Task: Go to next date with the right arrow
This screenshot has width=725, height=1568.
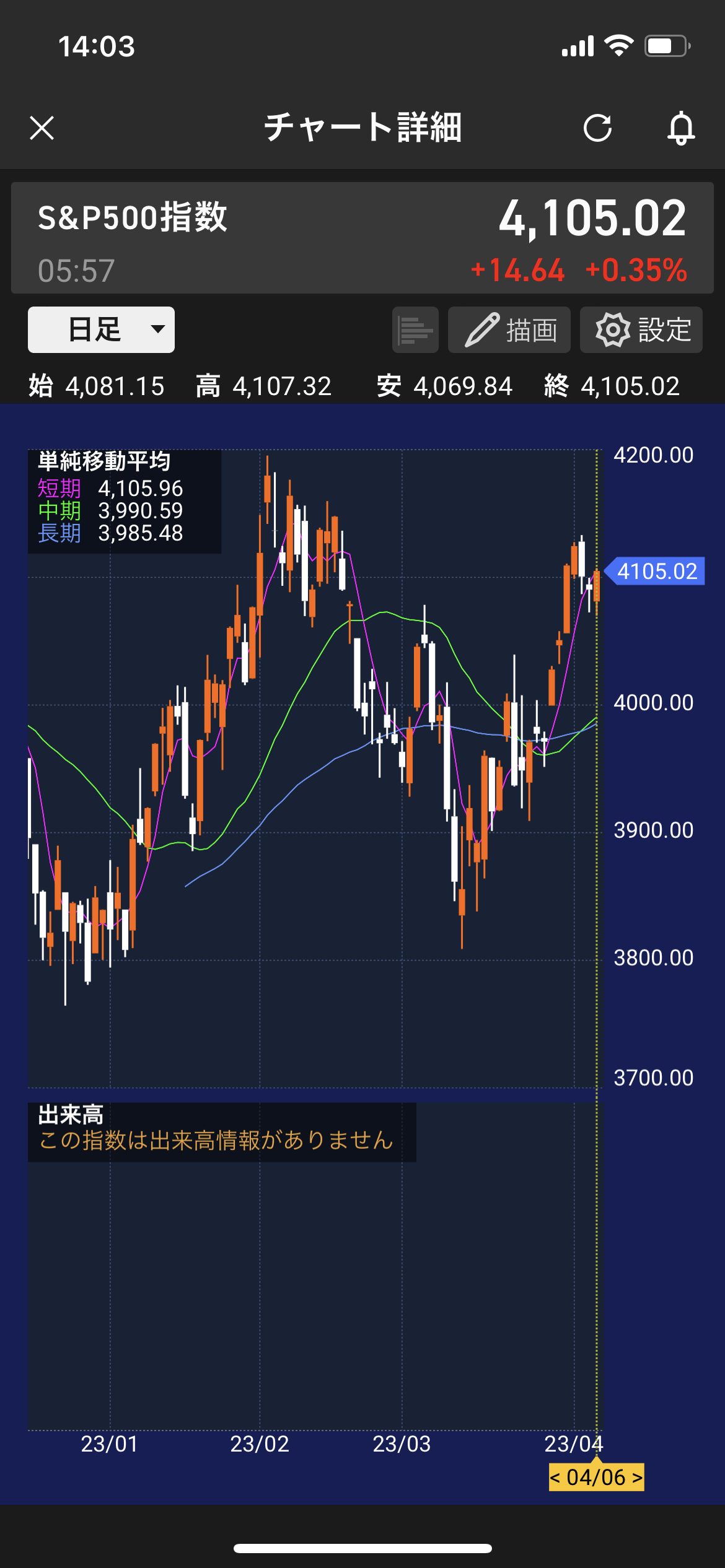Action: [x=637, y=1478]
